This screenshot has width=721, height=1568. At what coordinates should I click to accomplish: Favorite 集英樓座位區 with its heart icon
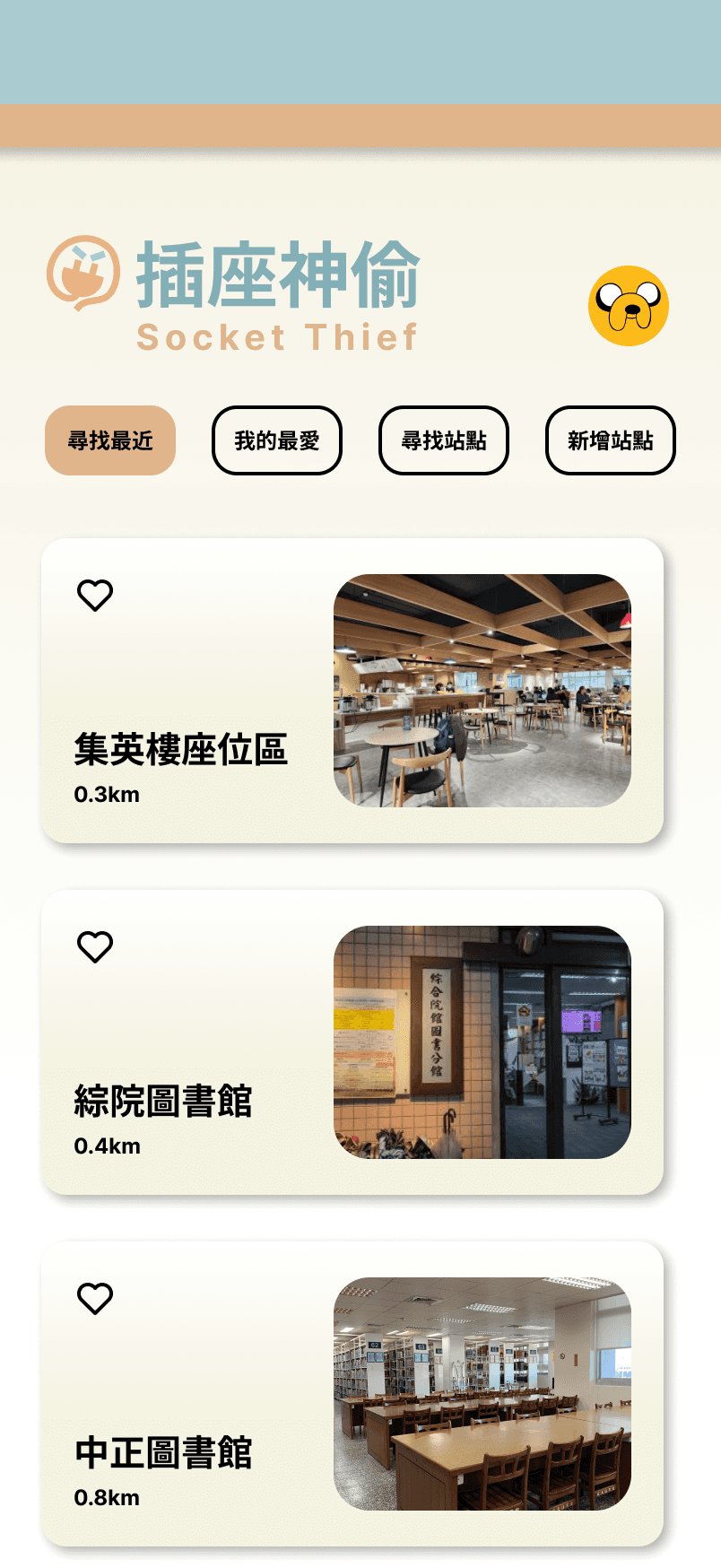click(95, 596)
